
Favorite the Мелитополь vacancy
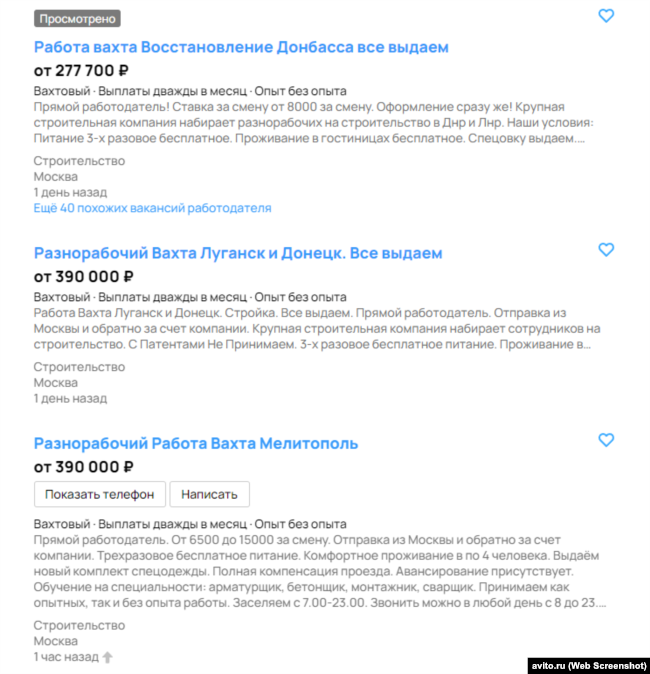(x=606, y=440)
